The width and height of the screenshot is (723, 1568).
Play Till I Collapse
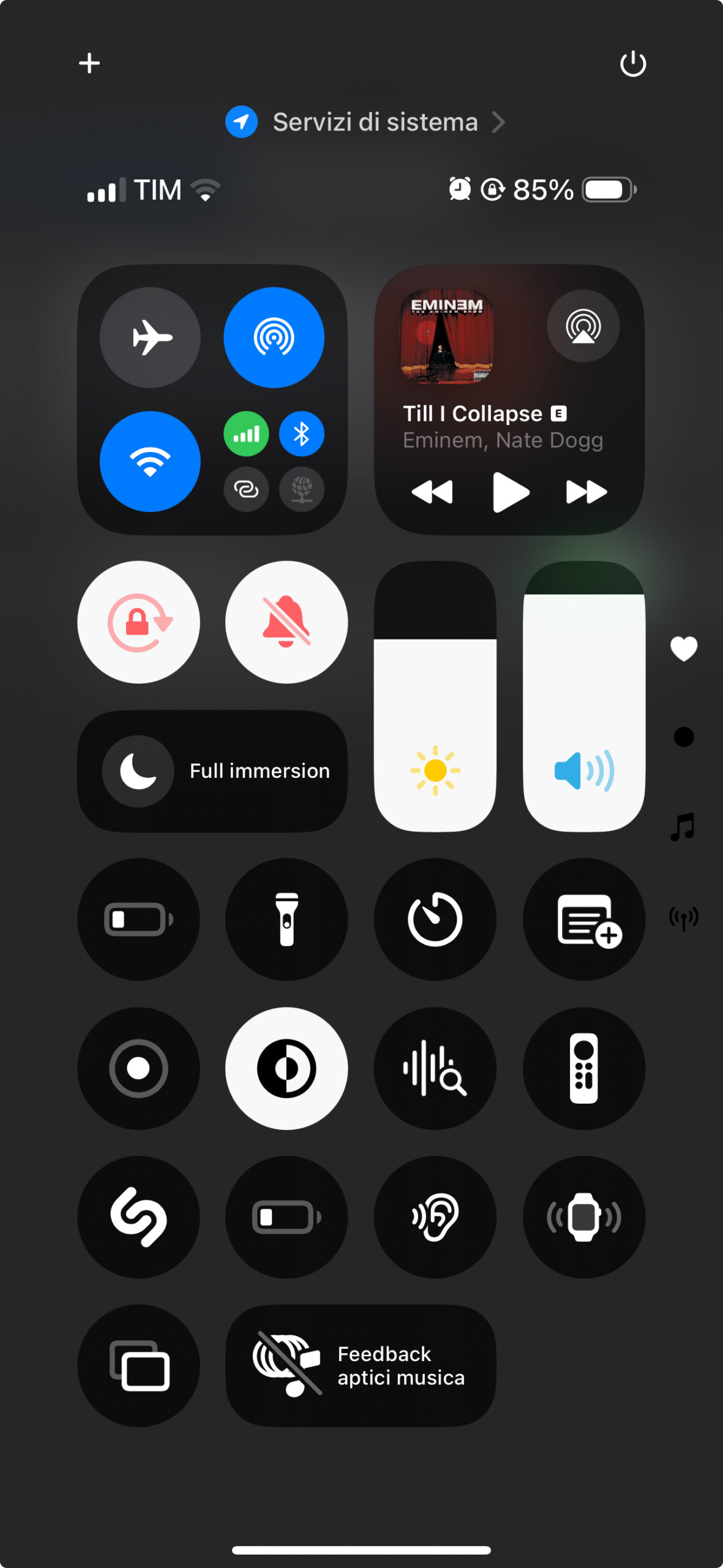pyautogui.click(x=510, y=492)
